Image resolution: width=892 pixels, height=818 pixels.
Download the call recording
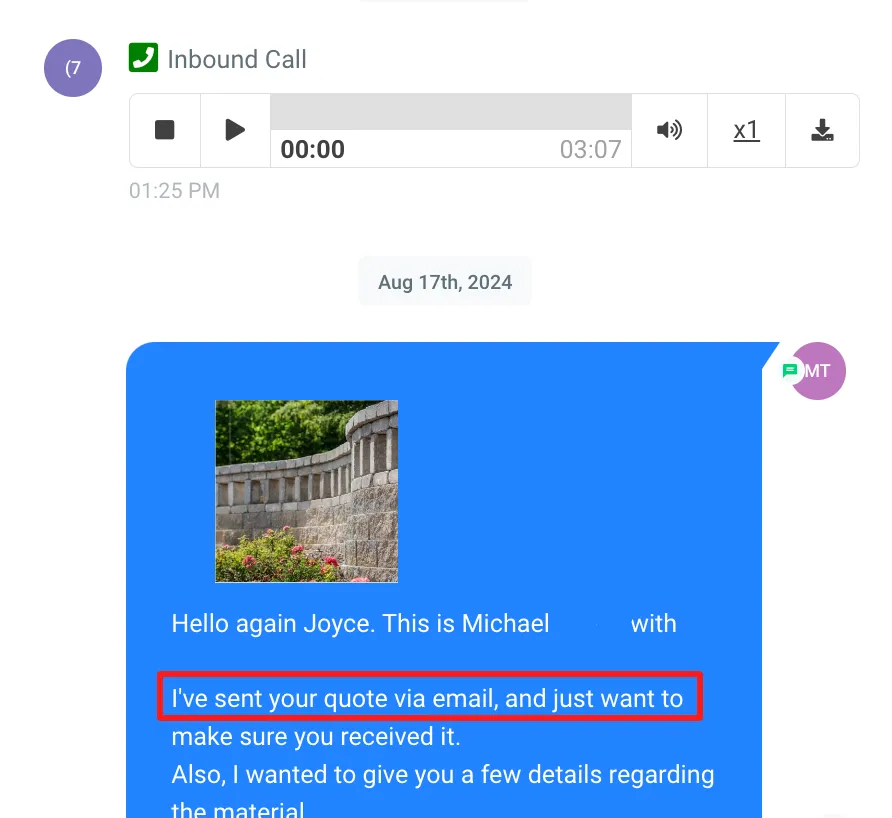click(x=822, y=130)
